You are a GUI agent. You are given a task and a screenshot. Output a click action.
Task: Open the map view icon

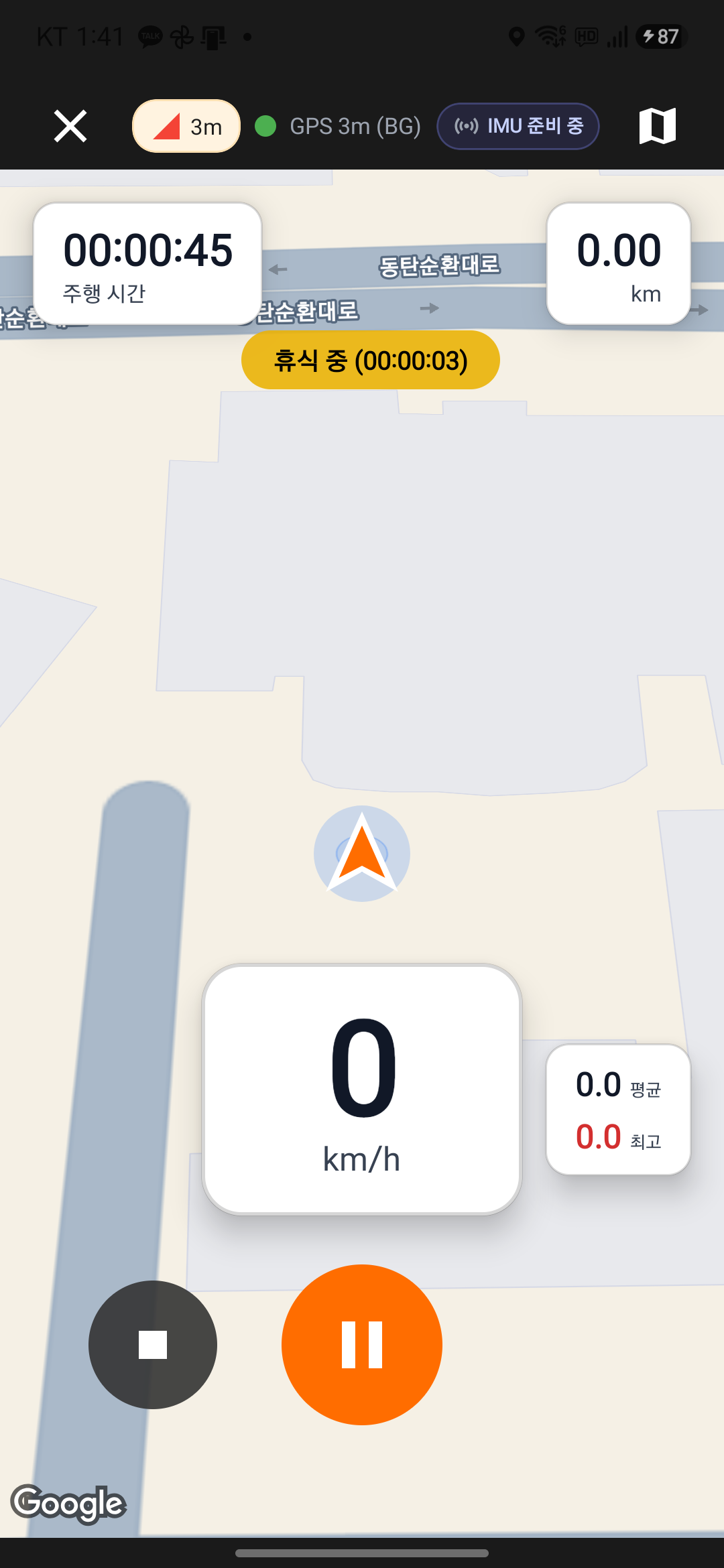[x=658, y=126]
